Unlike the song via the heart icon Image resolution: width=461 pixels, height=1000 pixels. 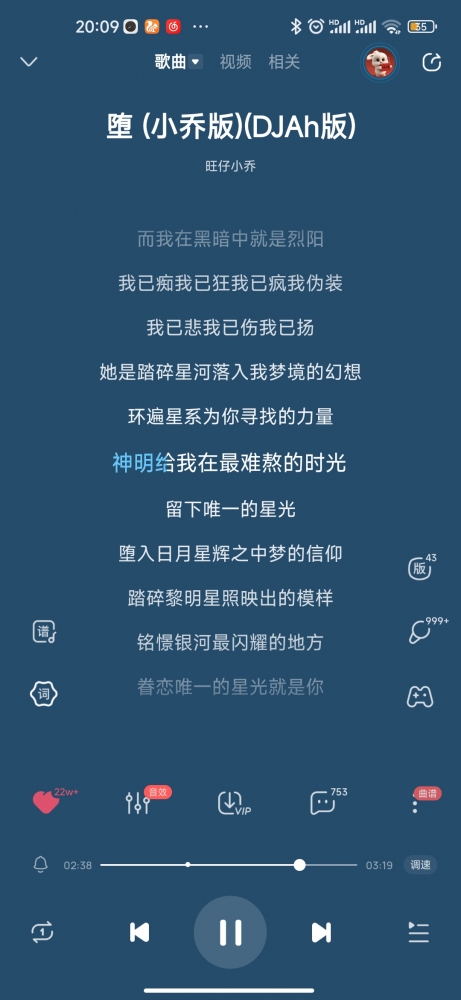(x=48, y=802)
